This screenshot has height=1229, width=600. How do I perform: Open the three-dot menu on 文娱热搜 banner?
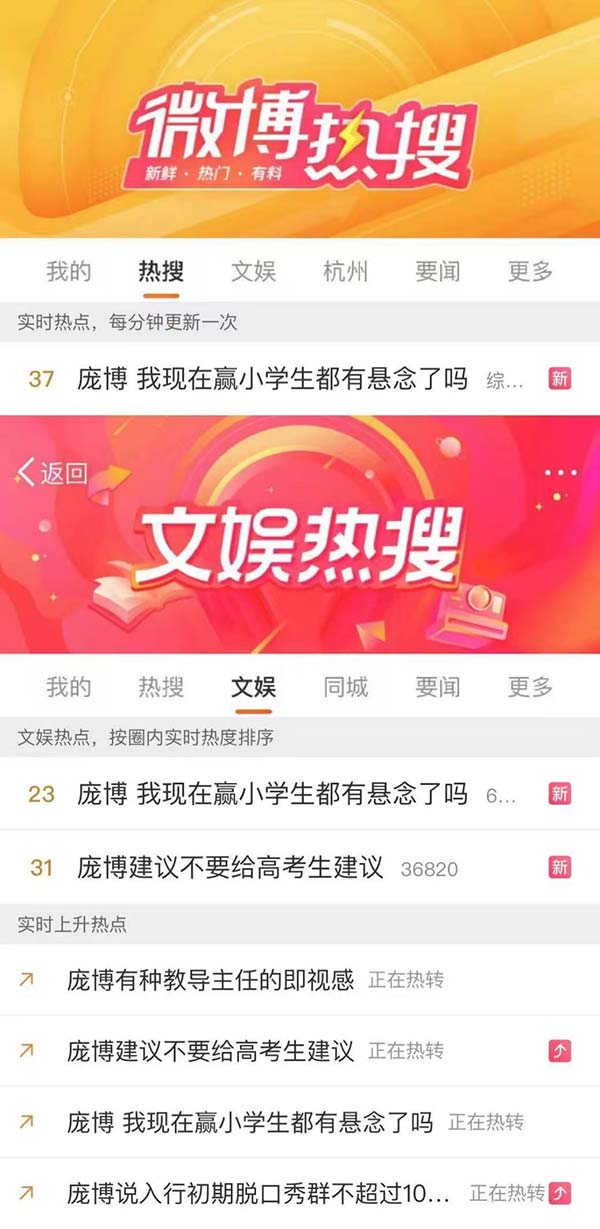point(561,472)
